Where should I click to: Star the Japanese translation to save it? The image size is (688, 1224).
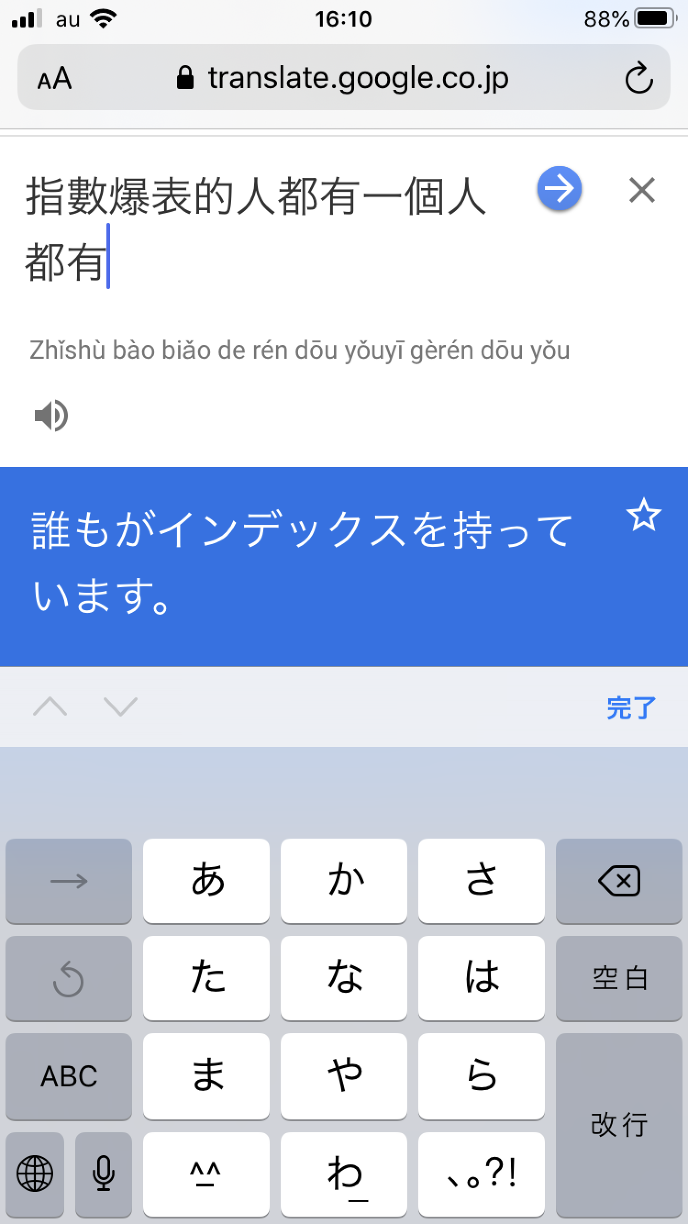pyautogui.click(x=643, y=516)
